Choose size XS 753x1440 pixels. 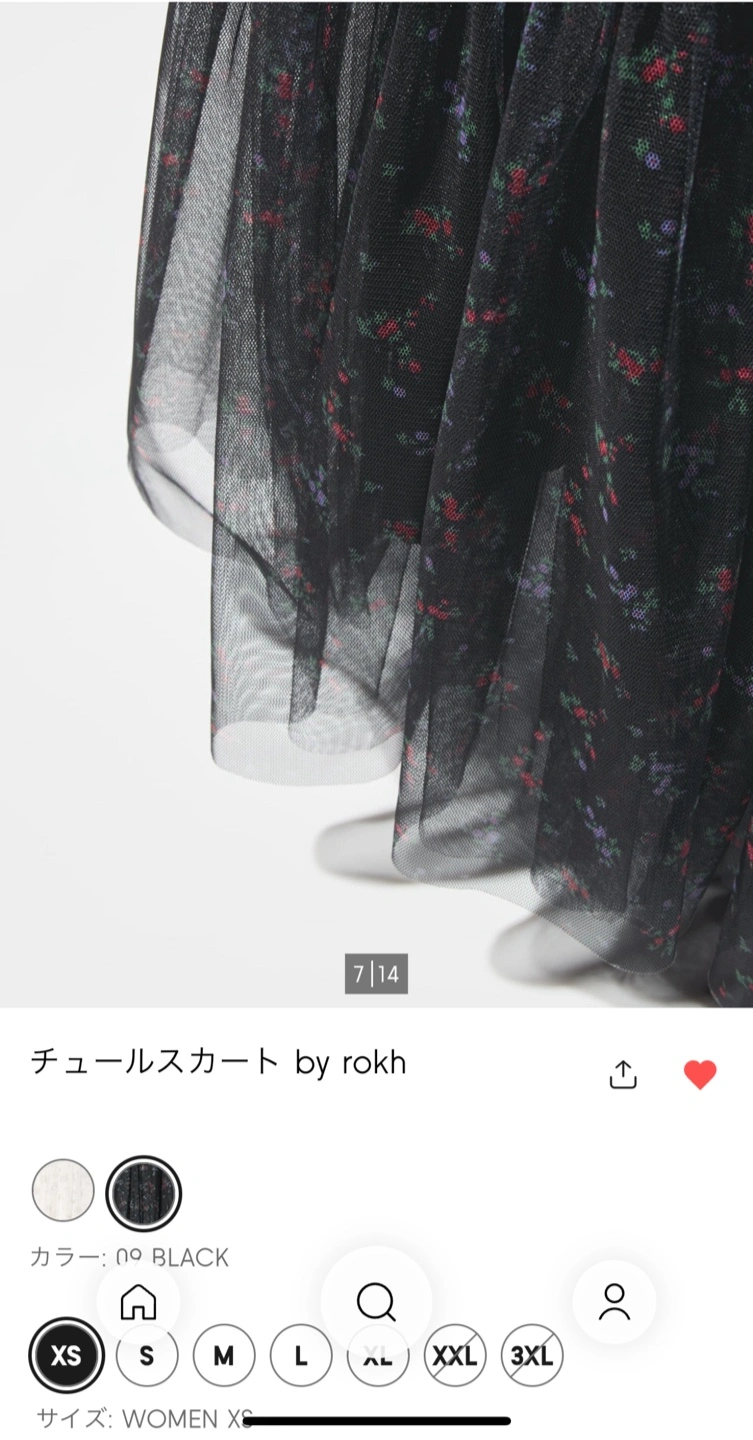(x=66, y=1356)
